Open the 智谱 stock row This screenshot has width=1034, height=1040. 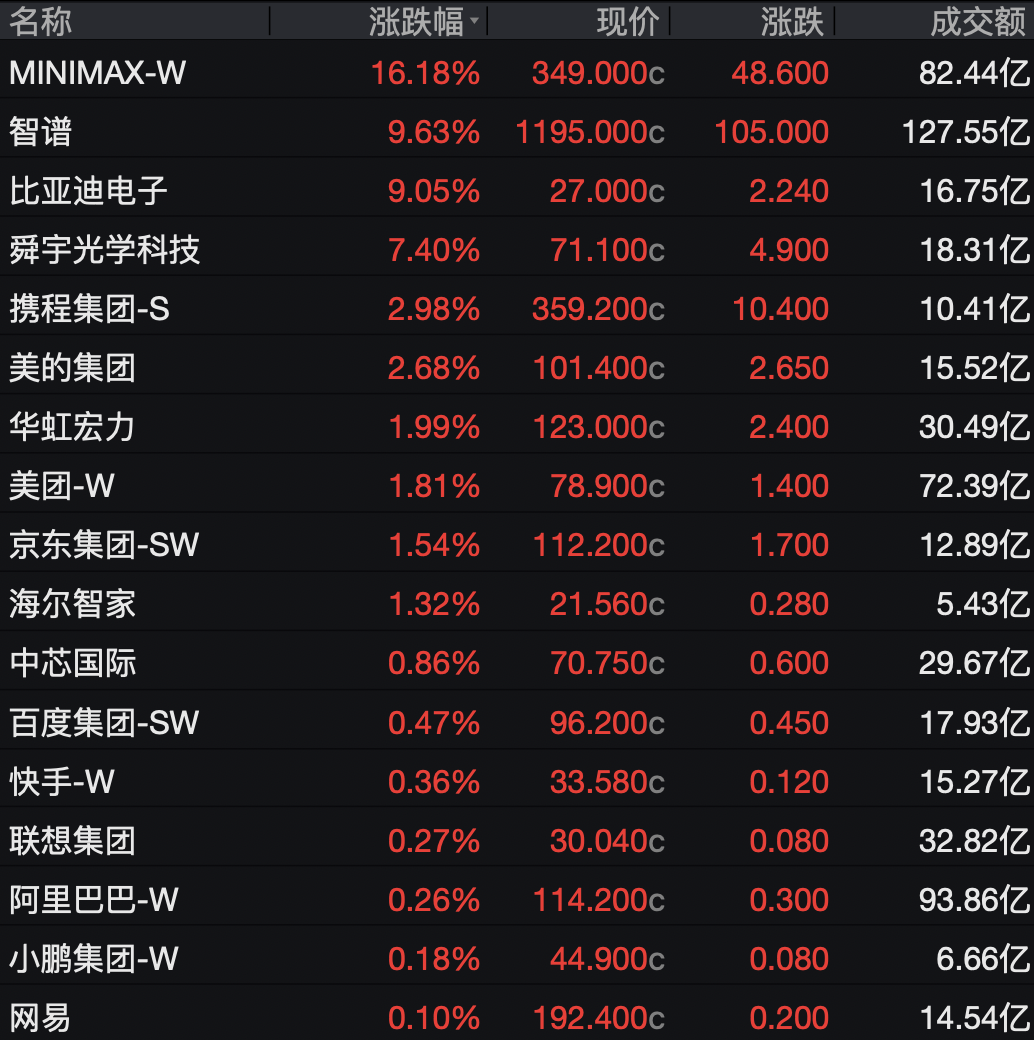click(517, 131)
